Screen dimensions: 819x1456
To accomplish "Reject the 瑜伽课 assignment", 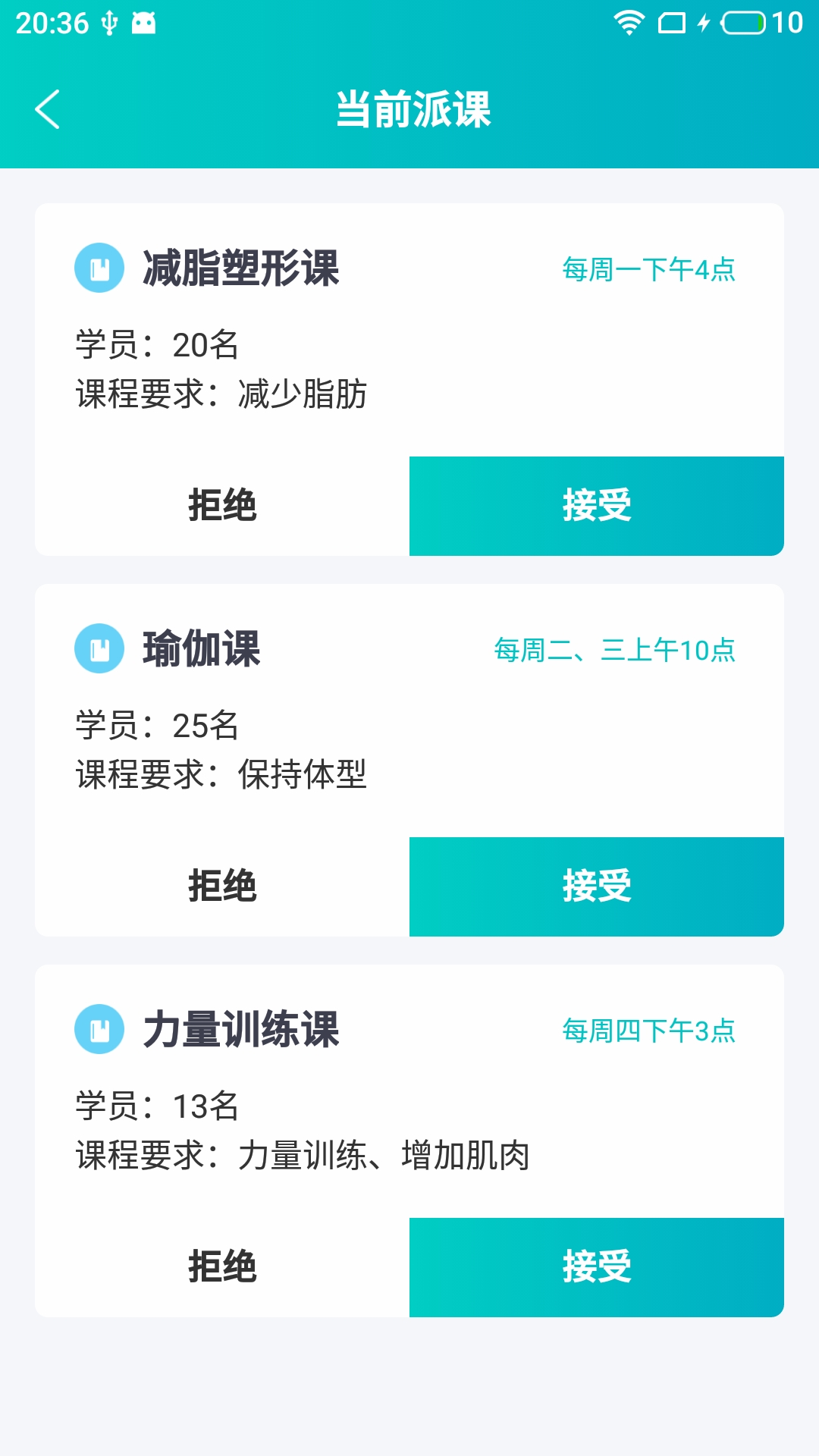I will coord(222,886).
